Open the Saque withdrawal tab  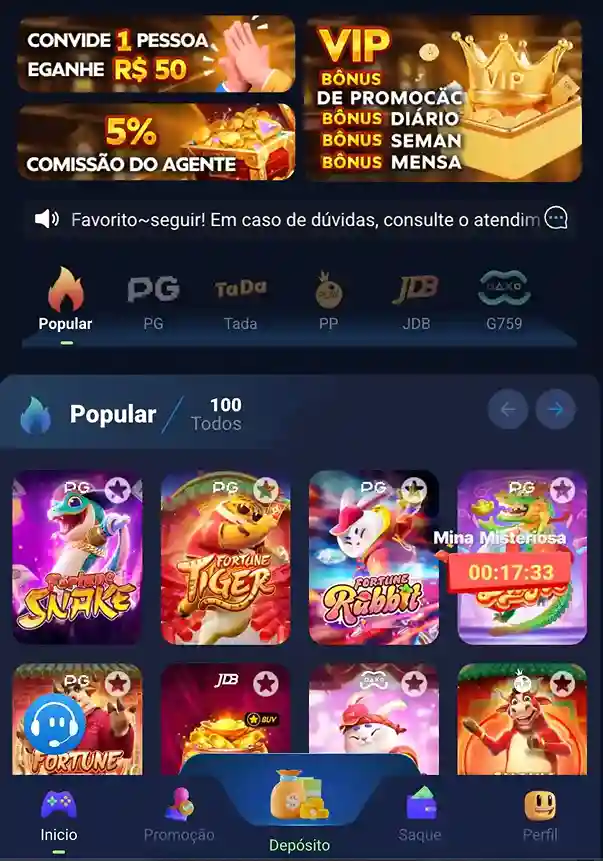(420, 815)
